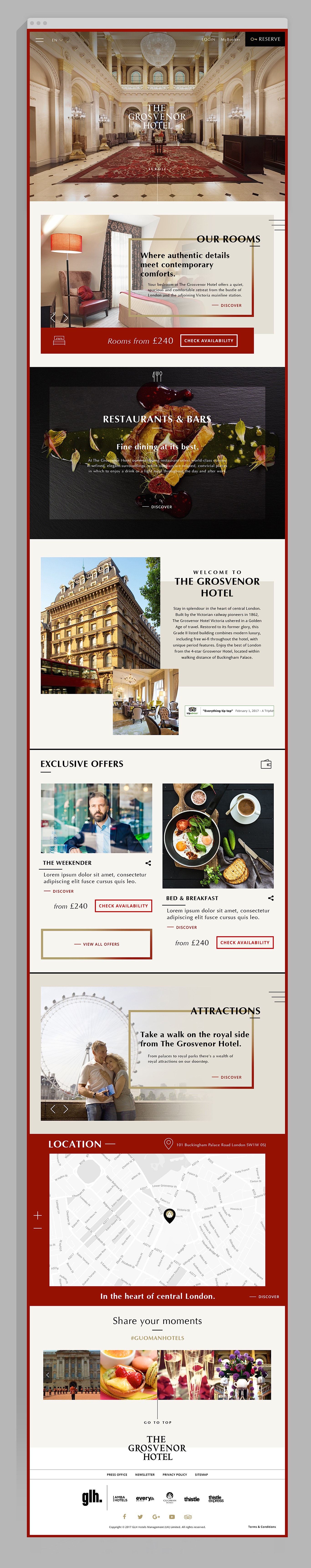Open the hamburger menu
The image size is (311, 1568).
tap(40, 40)
